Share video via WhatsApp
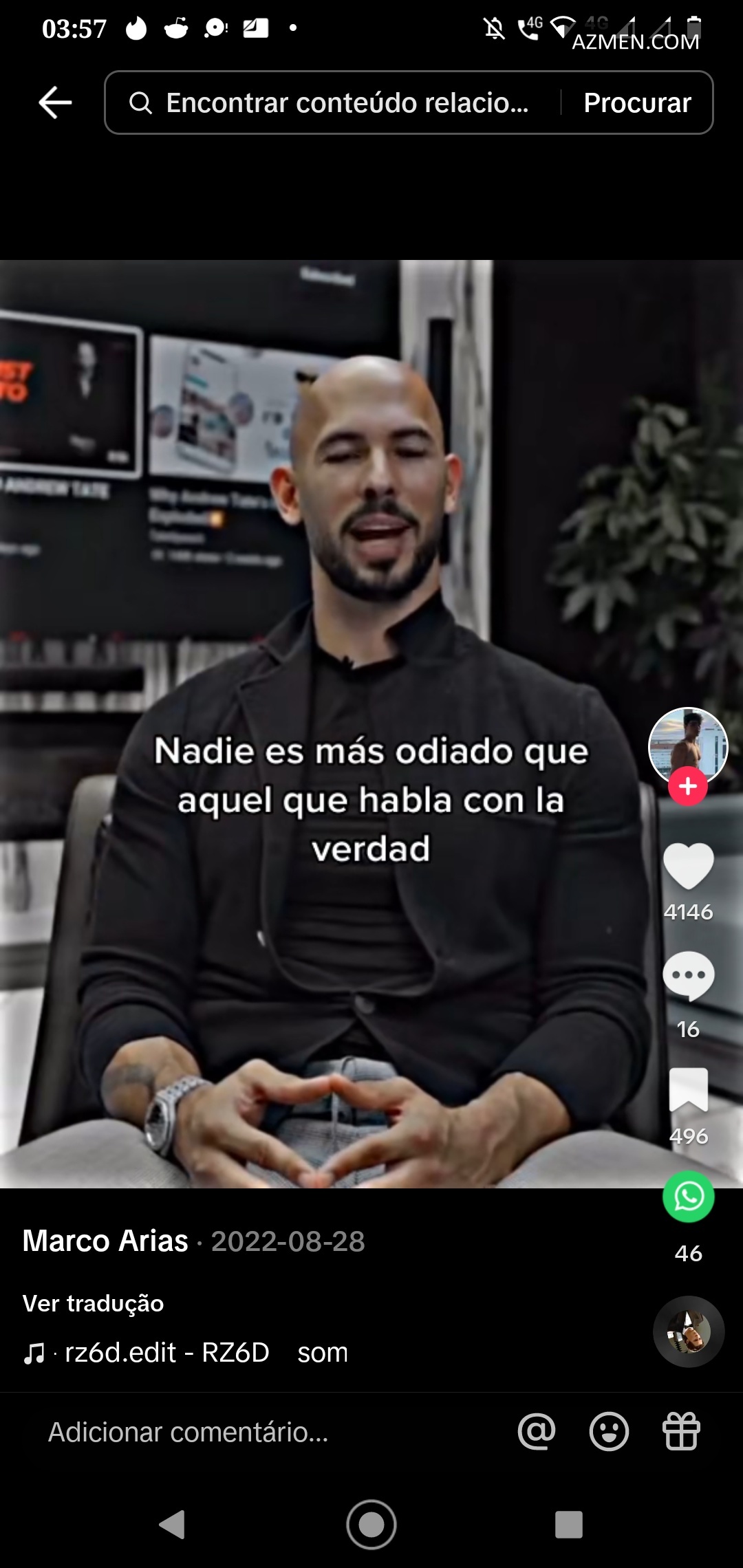Image resolution: width=743 pixels, height=1568 pixels. click(688, 1197)
